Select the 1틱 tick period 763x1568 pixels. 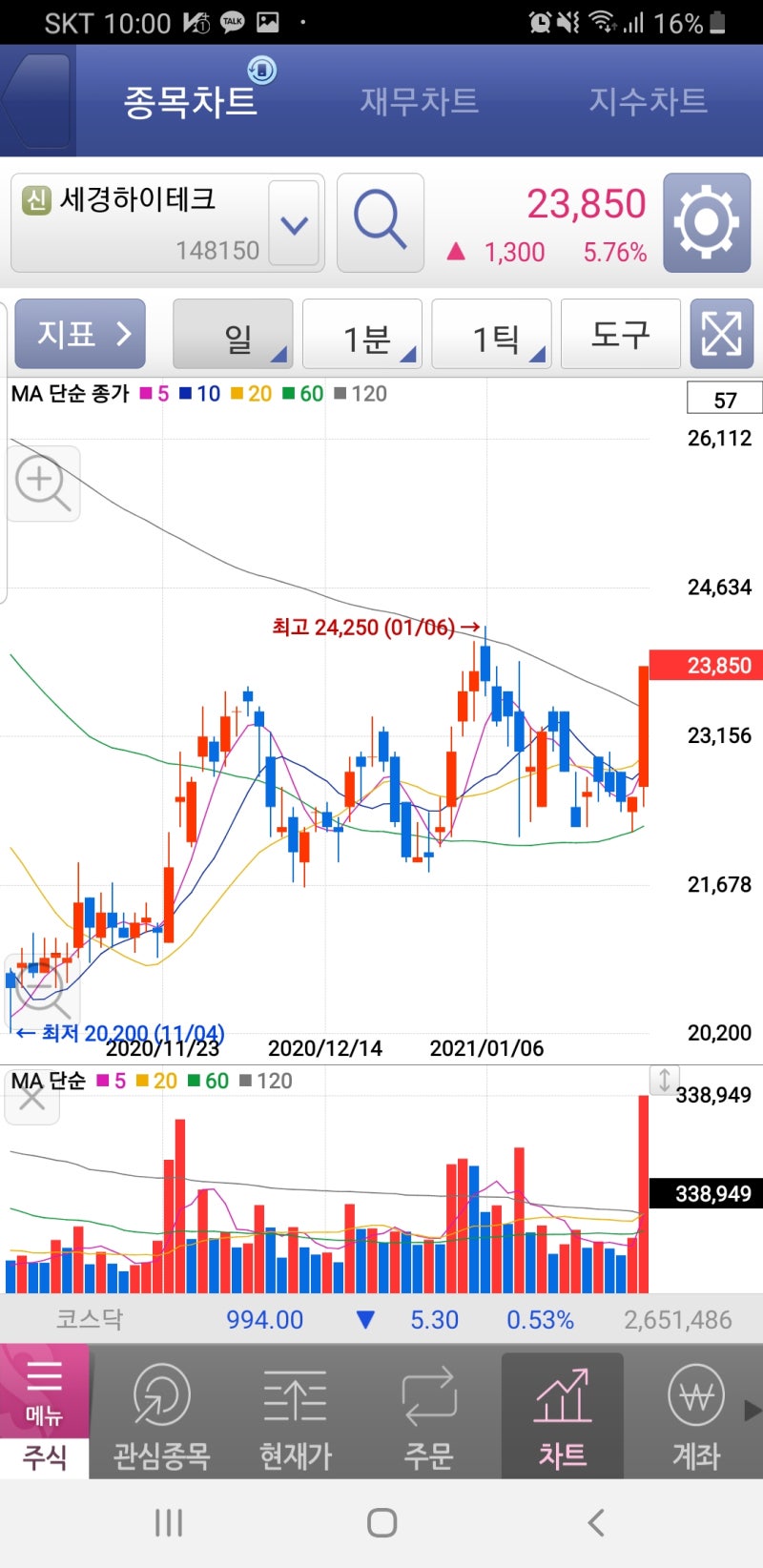(491, 334)
